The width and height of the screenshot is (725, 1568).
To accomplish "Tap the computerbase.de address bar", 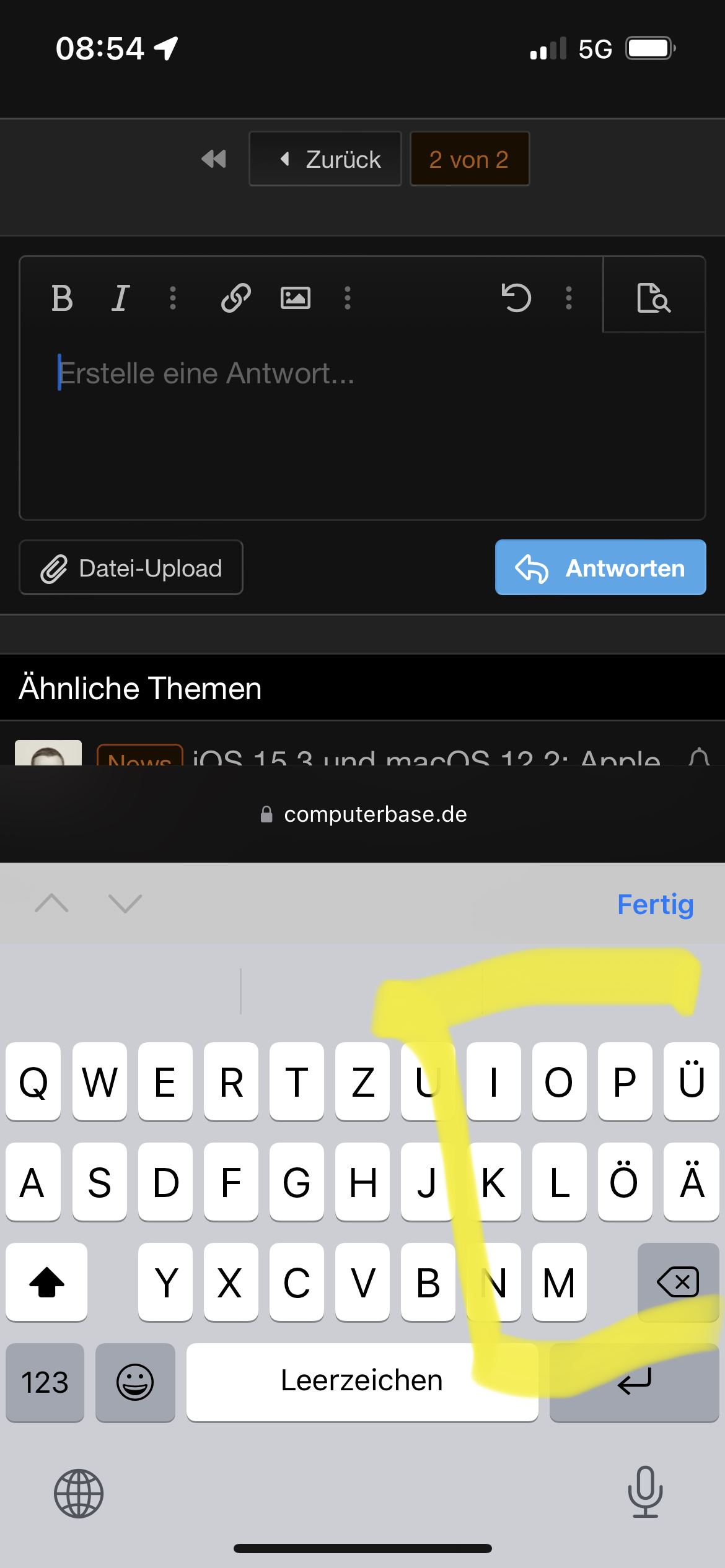I will coord(363,814).
